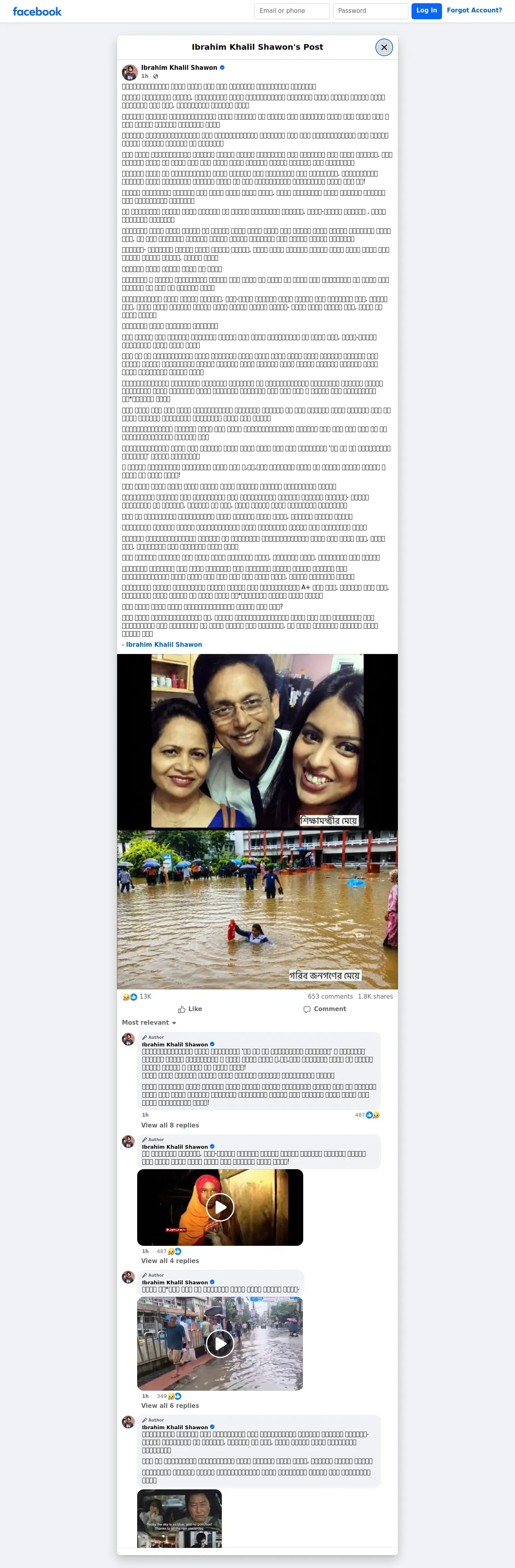Play the flooded street video
The width and height of the screenshot is (515, 1568).
coord(220,1343)
